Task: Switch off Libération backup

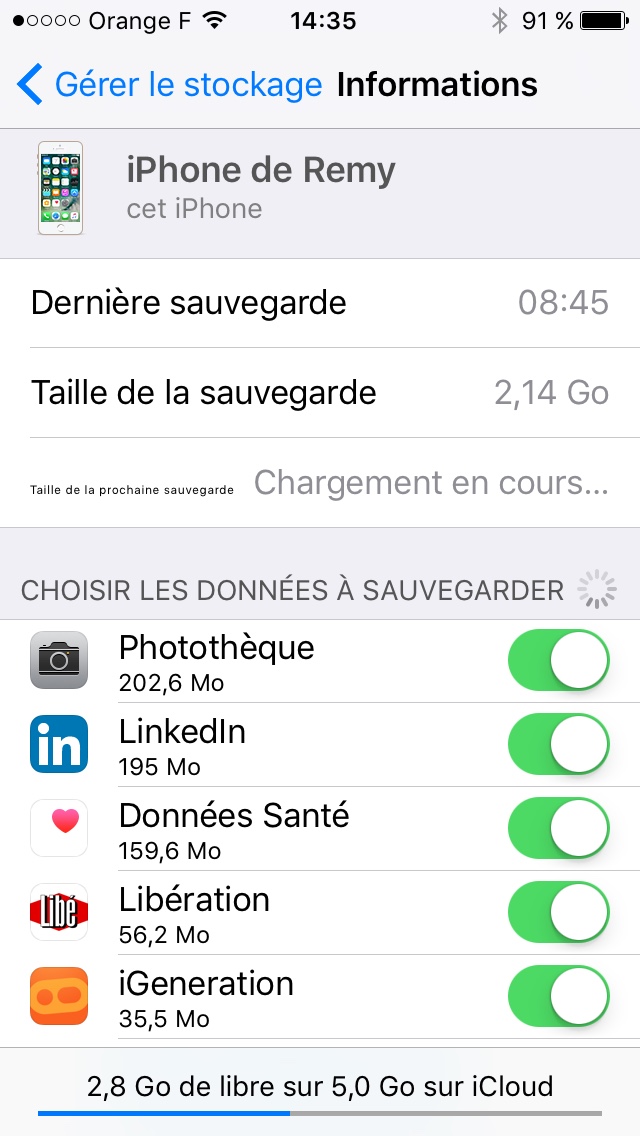Action: pyautogui.click(x=559, y=912)
